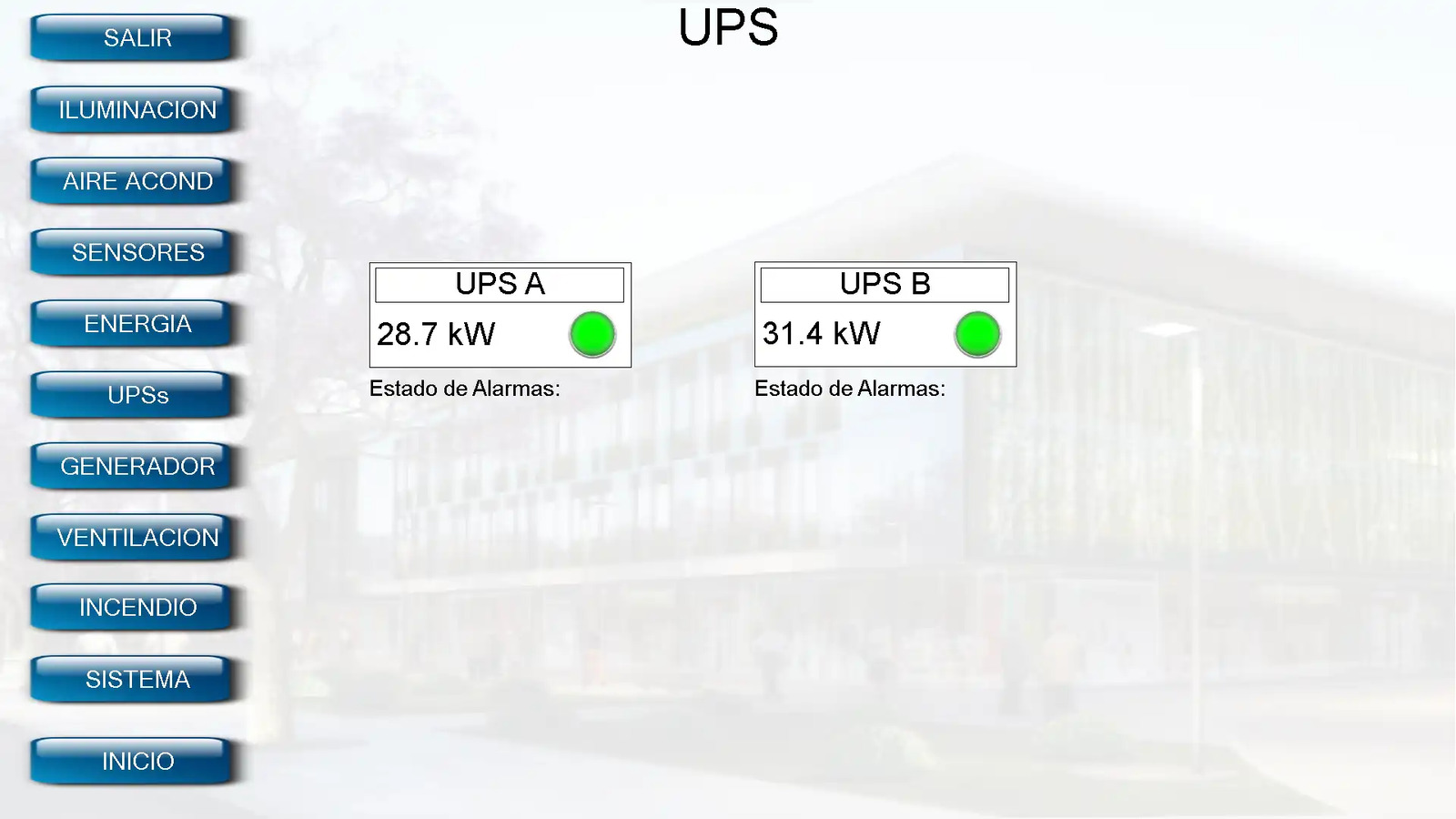Image resolution: width=1456 pixels, height=819 pixels.
Task: Open SISTEMA settings
Action: 137,679
